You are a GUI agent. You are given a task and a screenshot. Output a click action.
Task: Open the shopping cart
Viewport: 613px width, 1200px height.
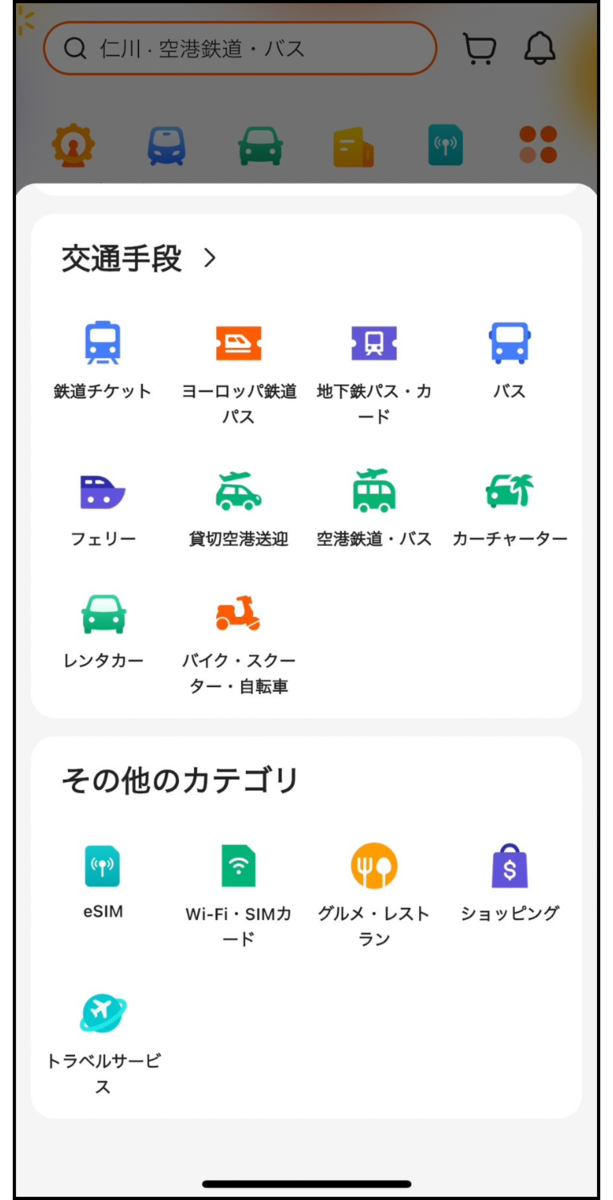[480, 48]
